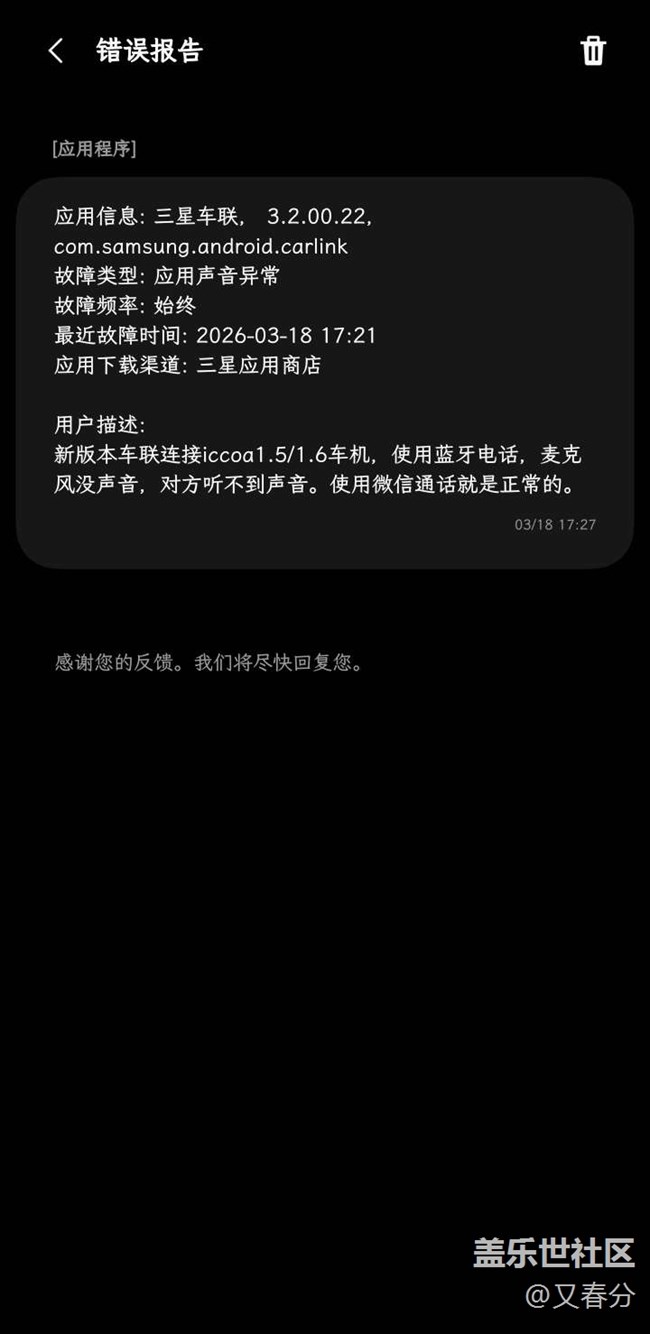
Task: Delete this error report with the trash icon
Action: (593, 51)
